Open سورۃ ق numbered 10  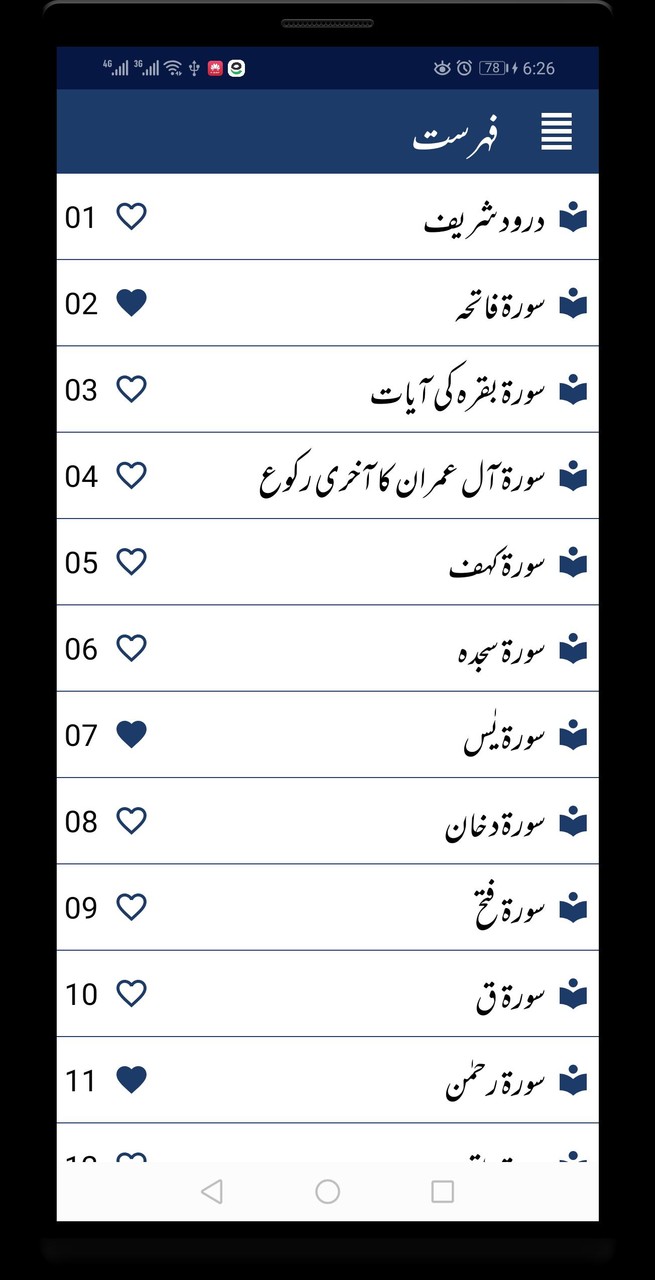click(x=510, y=996)
